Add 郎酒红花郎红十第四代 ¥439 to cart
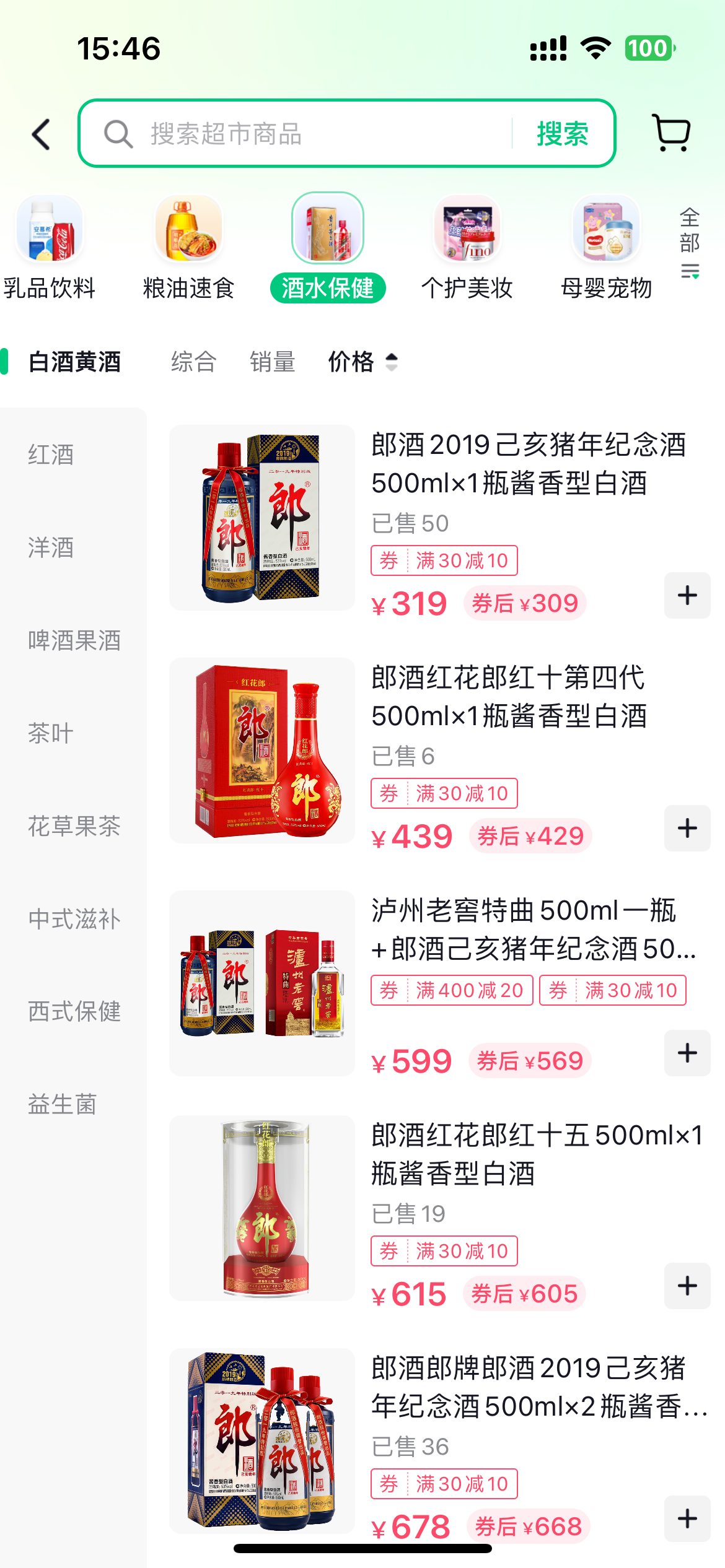This screenshot has height=1568, width=725. (687, 829)
